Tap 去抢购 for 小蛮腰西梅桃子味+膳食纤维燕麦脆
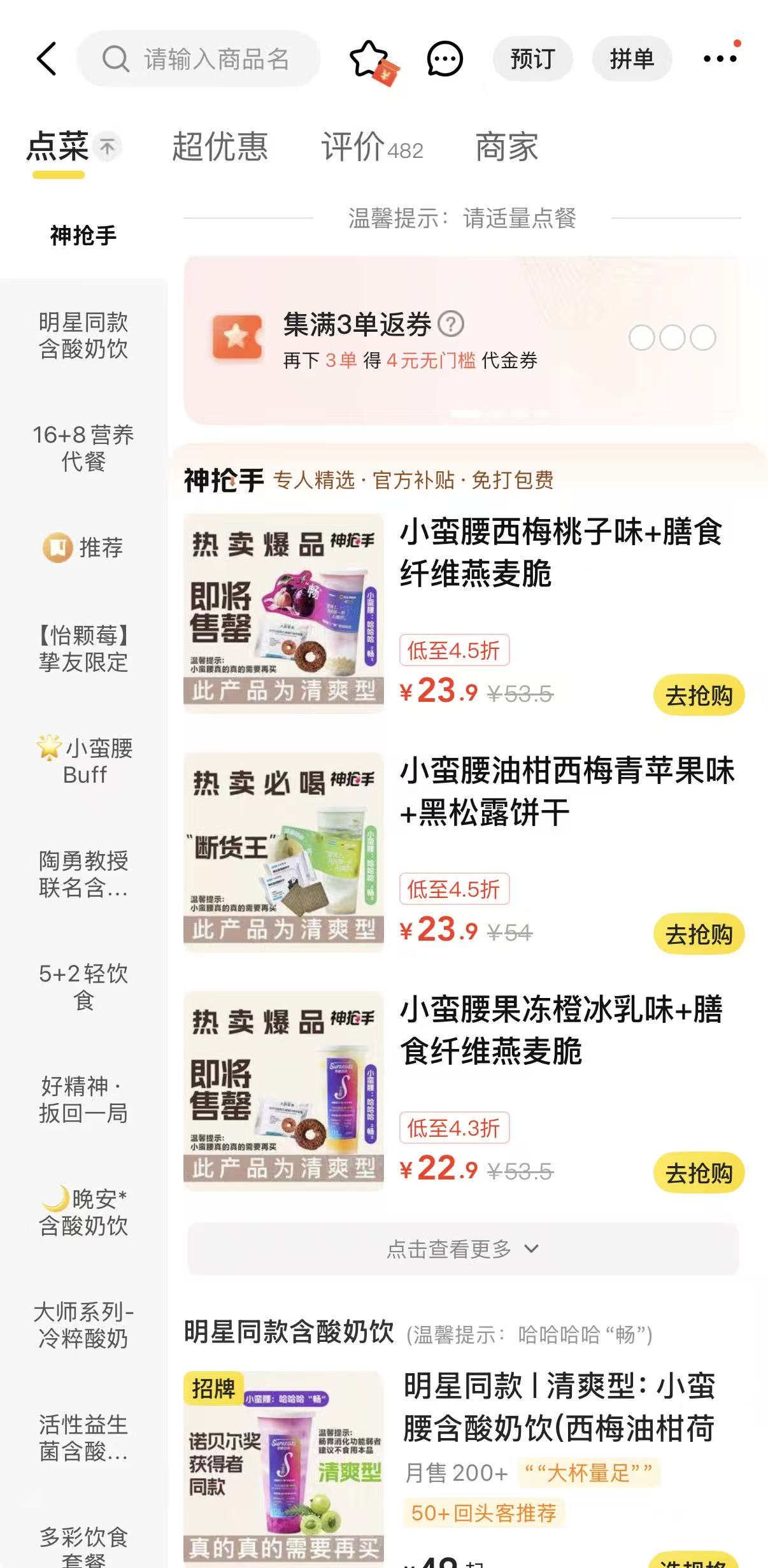Screen dimensions: 768x1568 [x=699, y=695]
